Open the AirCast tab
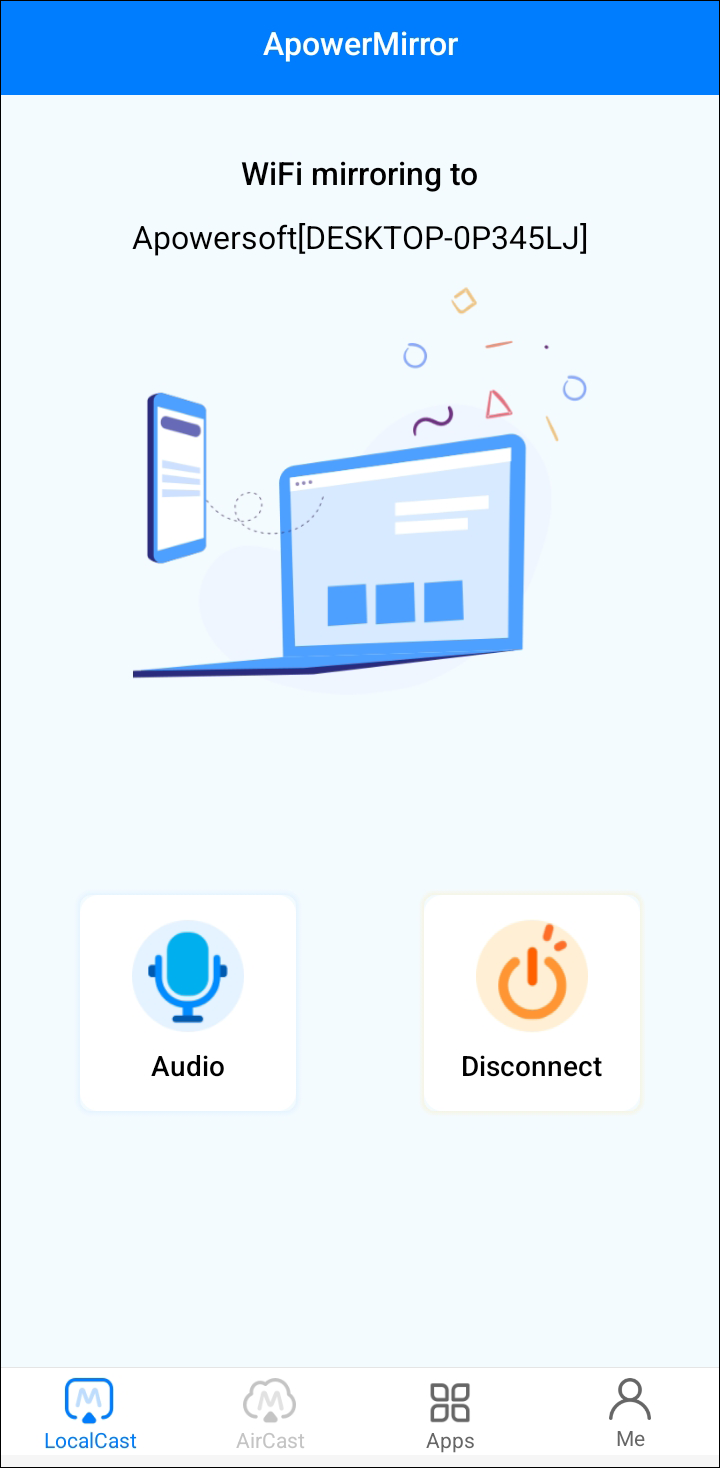720x1468 pixels. (270, 1414)
